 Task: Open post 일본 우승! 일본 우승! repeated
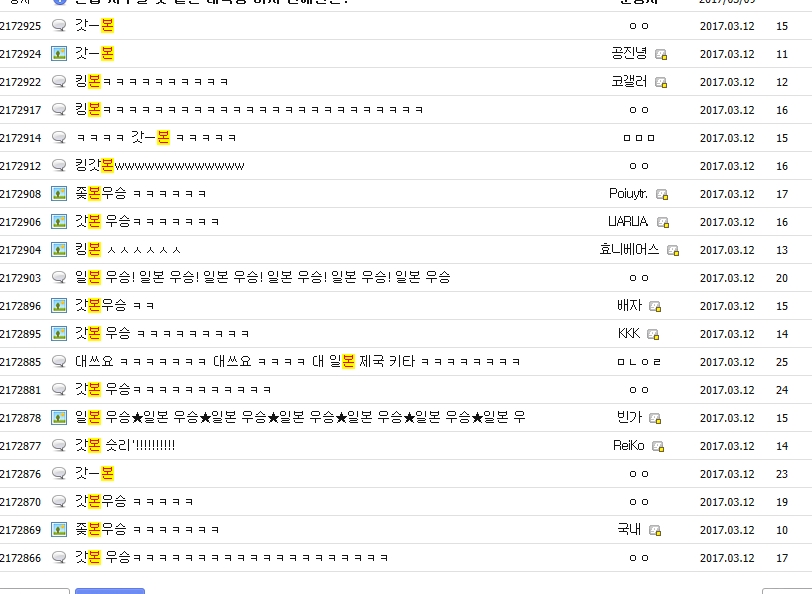(262, 277)
